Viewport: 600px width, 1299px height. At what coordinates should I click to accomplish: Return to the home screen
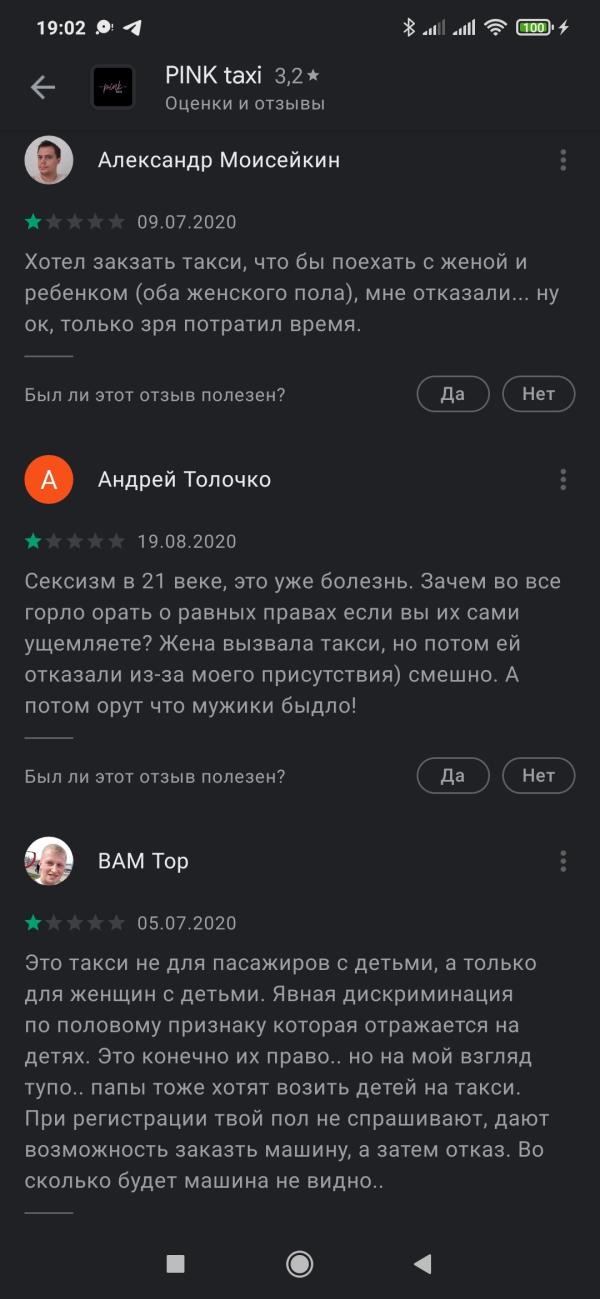[299, 1264]
